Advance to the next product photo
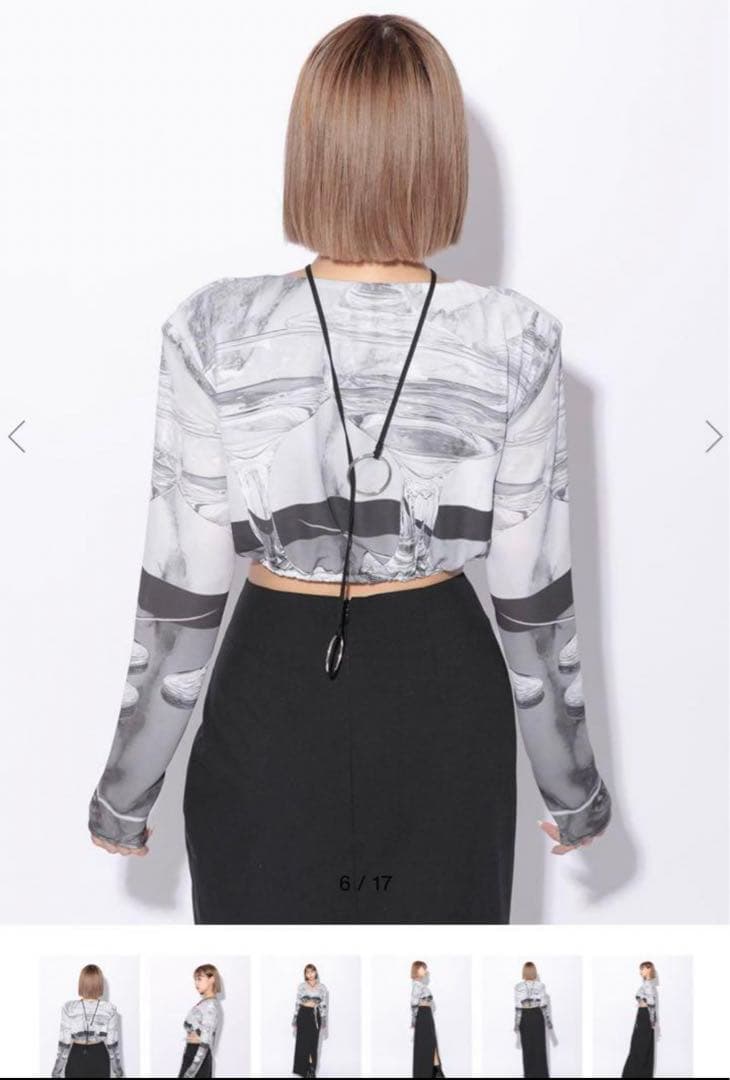The image size is (730, 1080). (x=713, y=436)
